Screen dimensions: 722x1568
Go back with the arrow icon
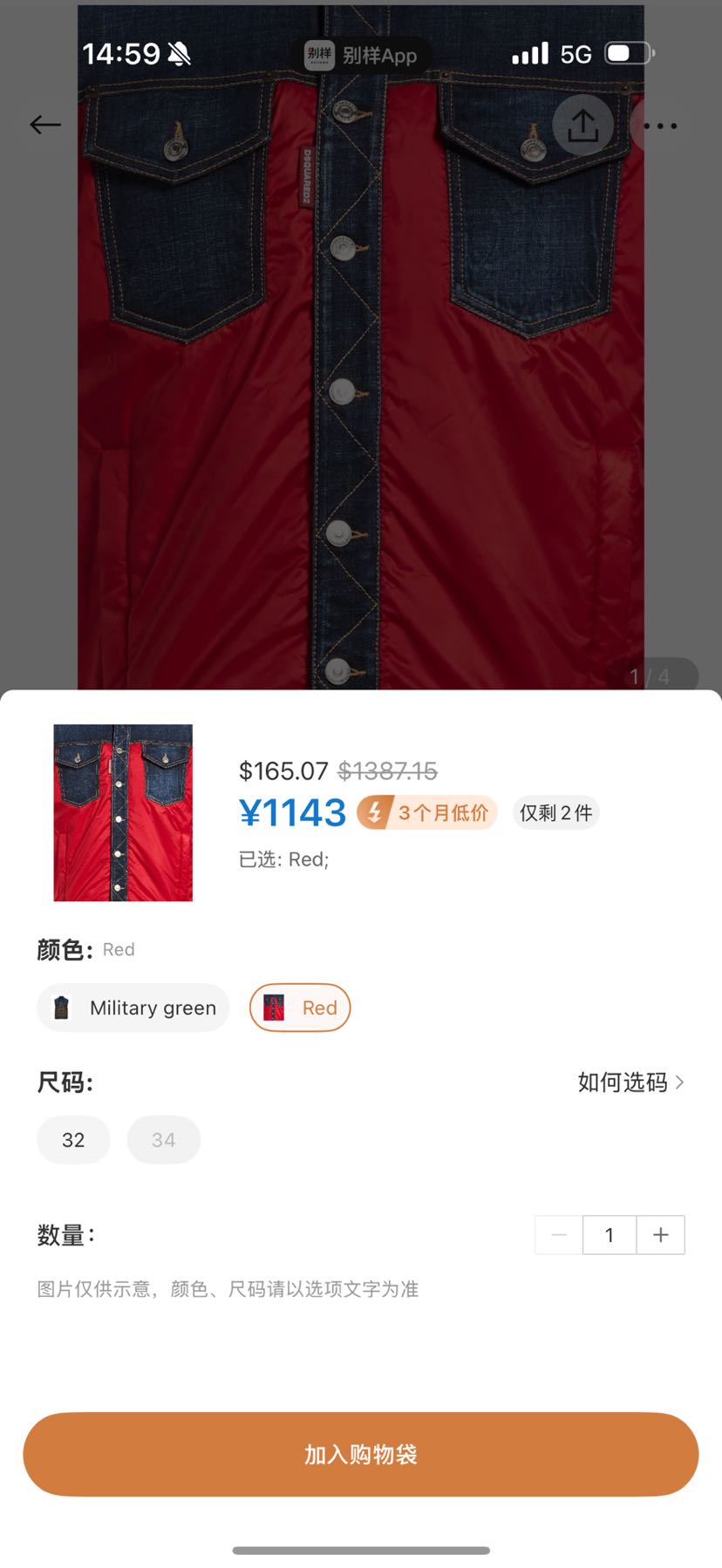point(45,126)
